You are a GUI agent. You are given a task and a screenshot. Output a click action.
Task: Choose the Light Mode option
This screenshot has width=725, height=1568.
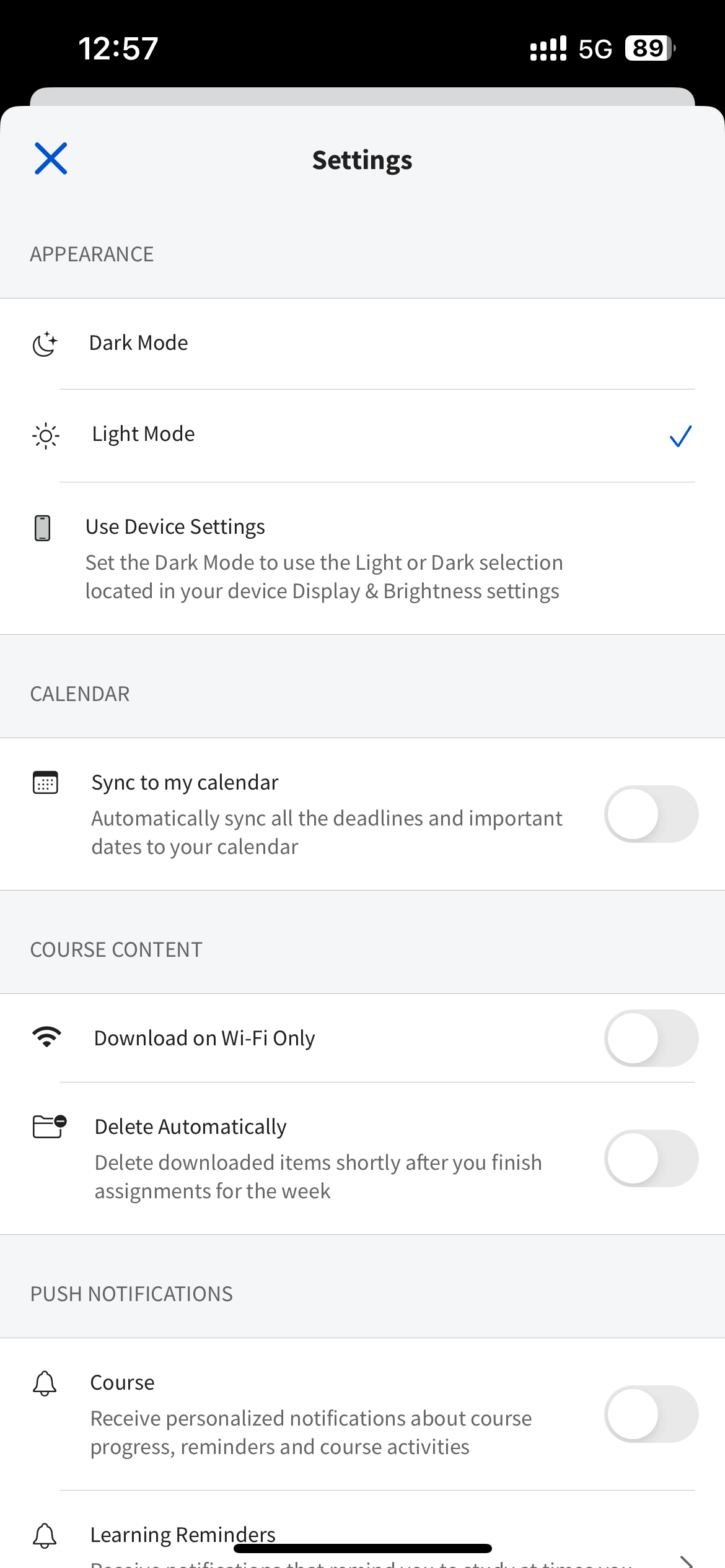point(362,436)
